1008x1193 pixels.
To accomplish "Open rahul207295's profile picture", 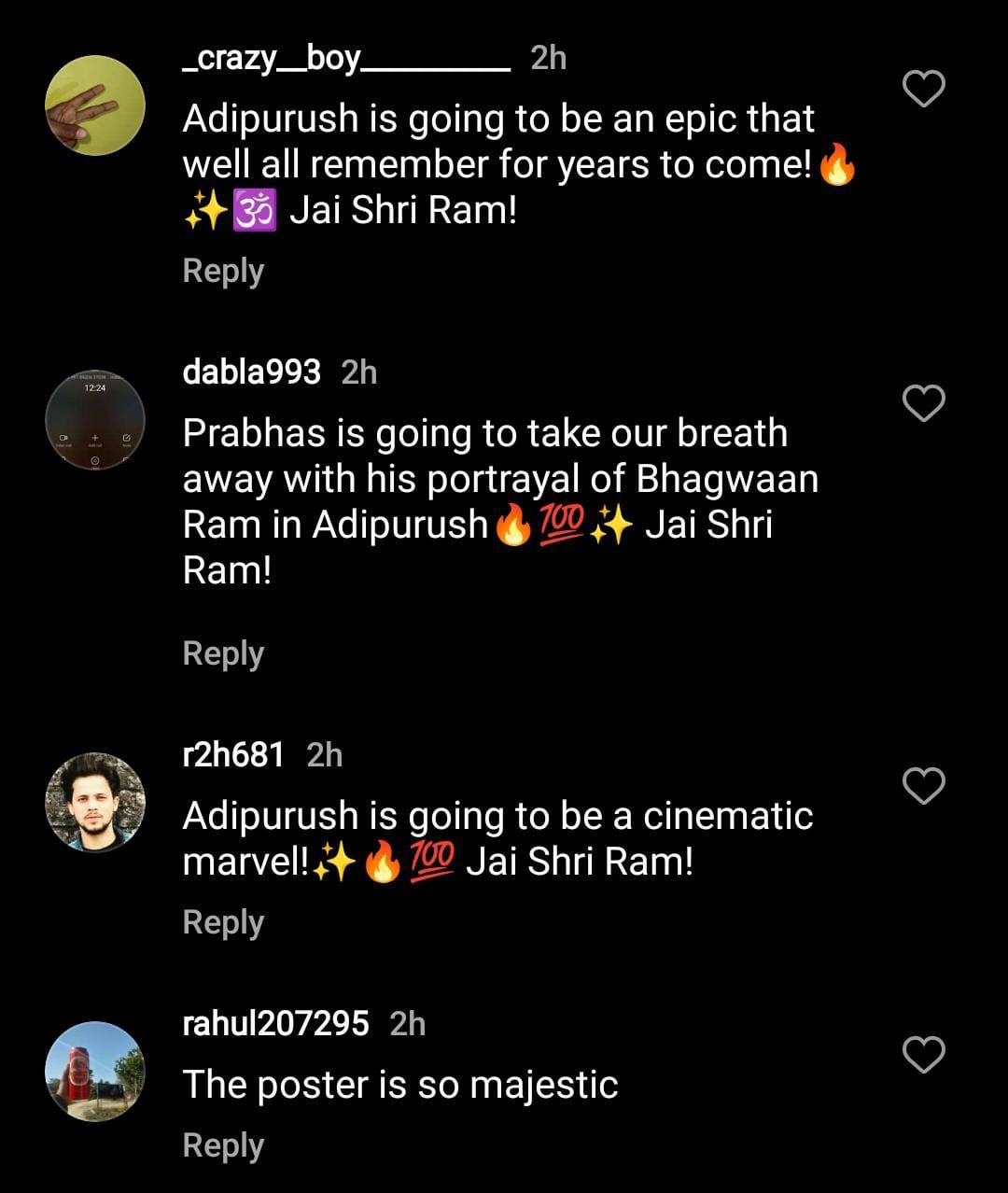I will click(x=95, y=1071).
